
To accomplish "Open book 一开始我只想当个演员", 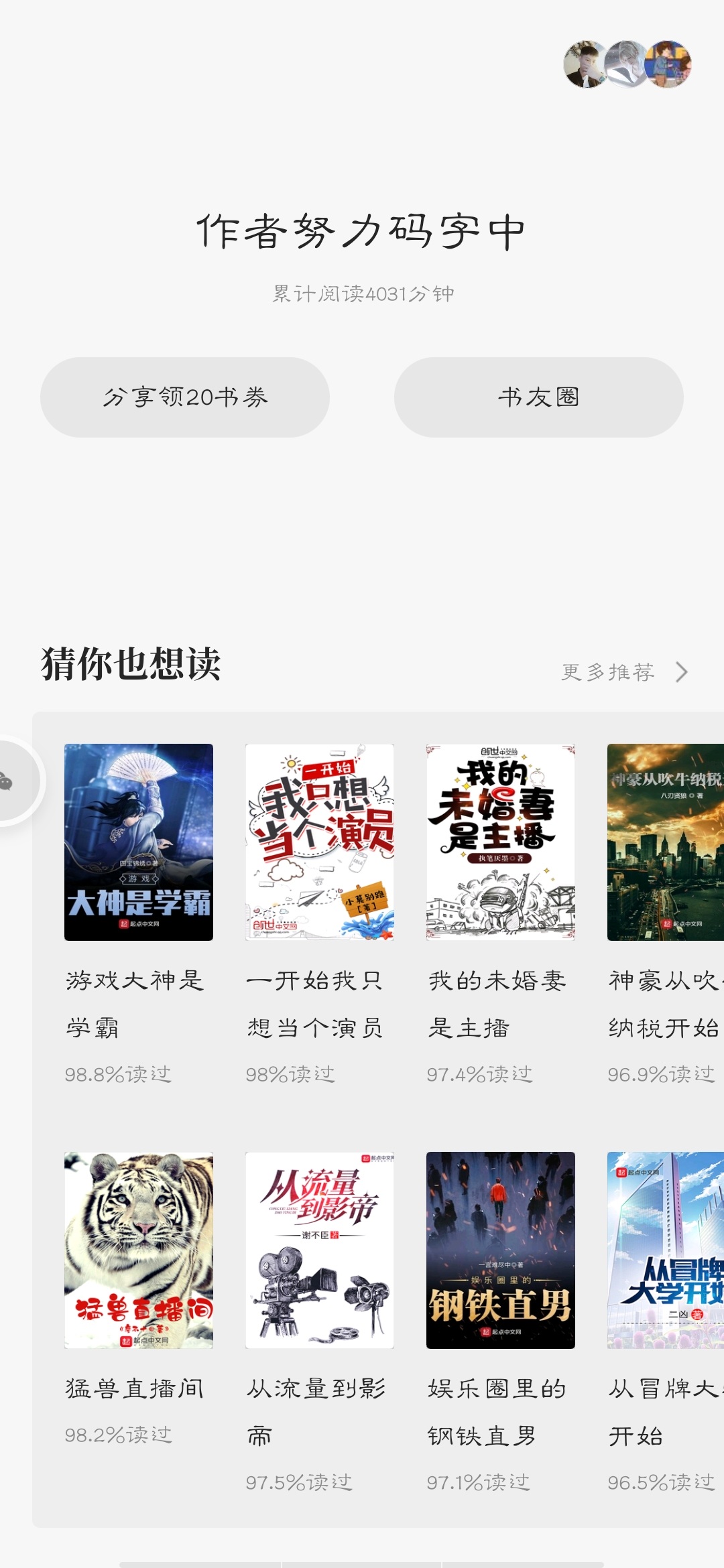I will [320, 842].
